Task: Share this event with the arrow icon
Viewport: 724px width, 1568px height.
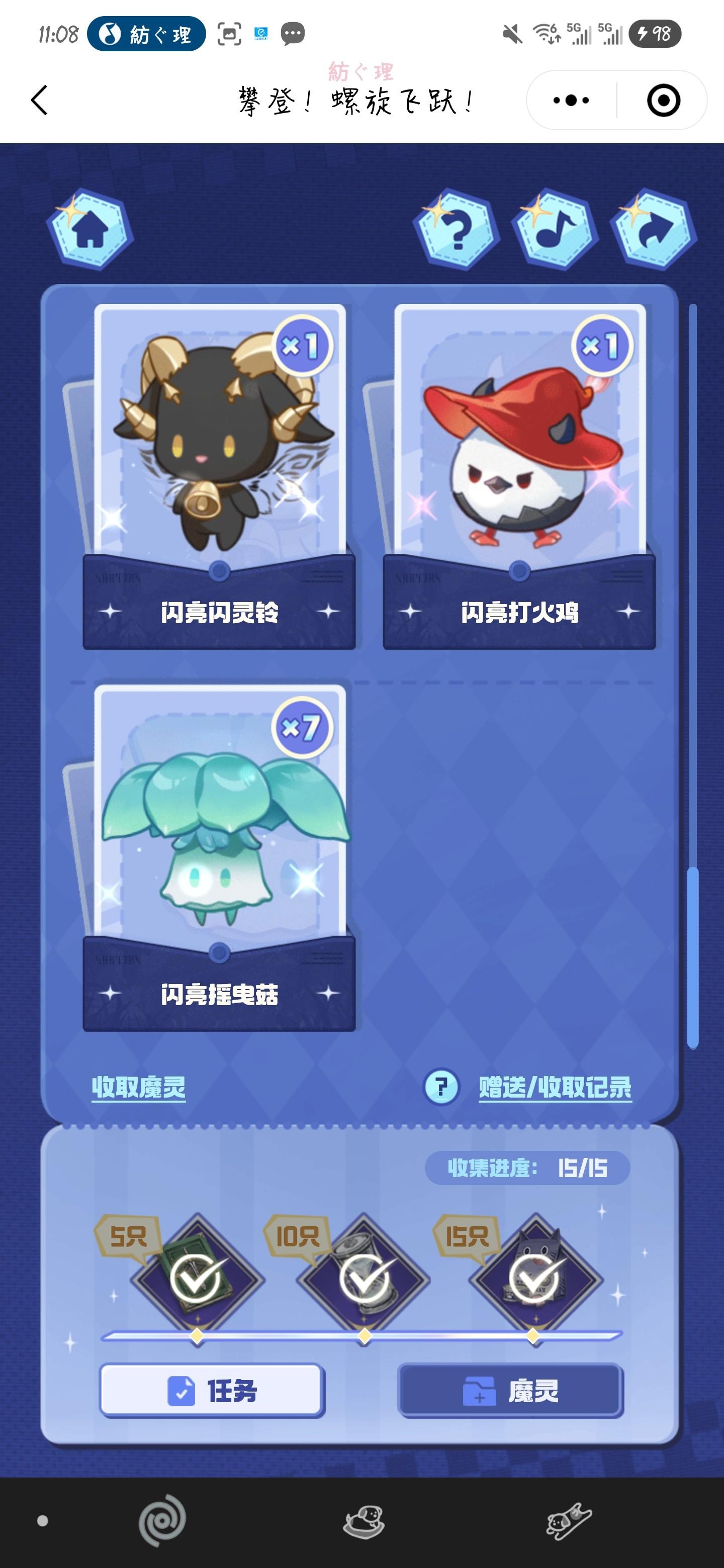Action: point(654,230)
